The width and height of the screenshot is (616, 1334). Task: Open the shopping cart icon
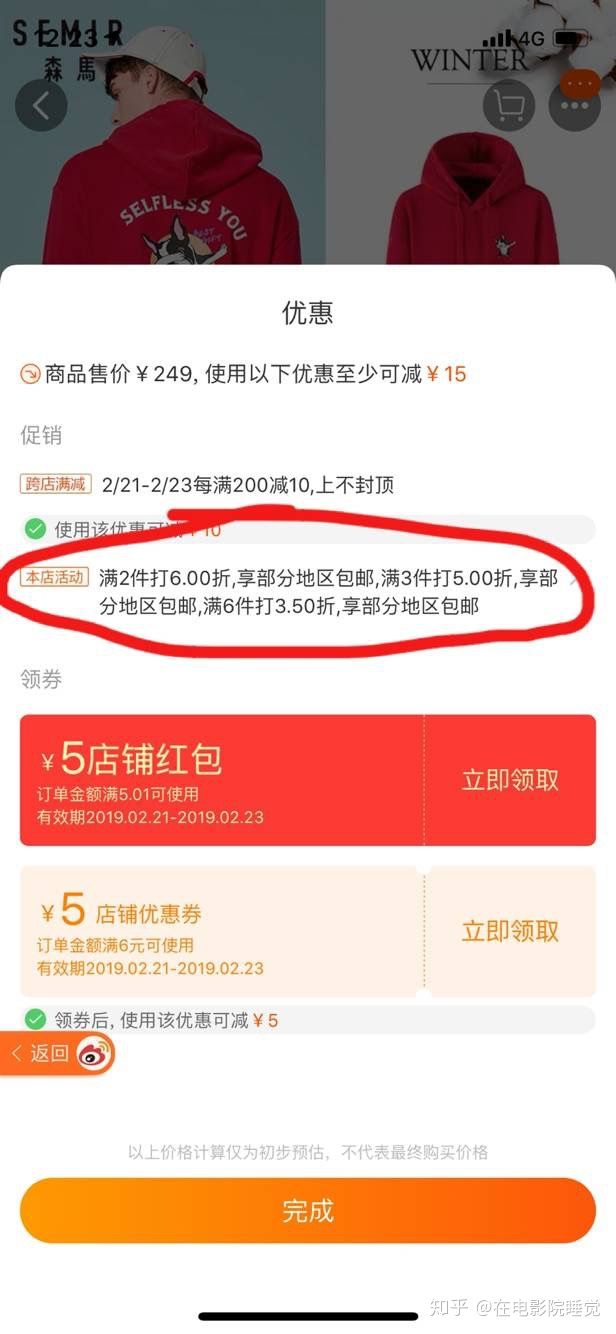click(508, 105)
